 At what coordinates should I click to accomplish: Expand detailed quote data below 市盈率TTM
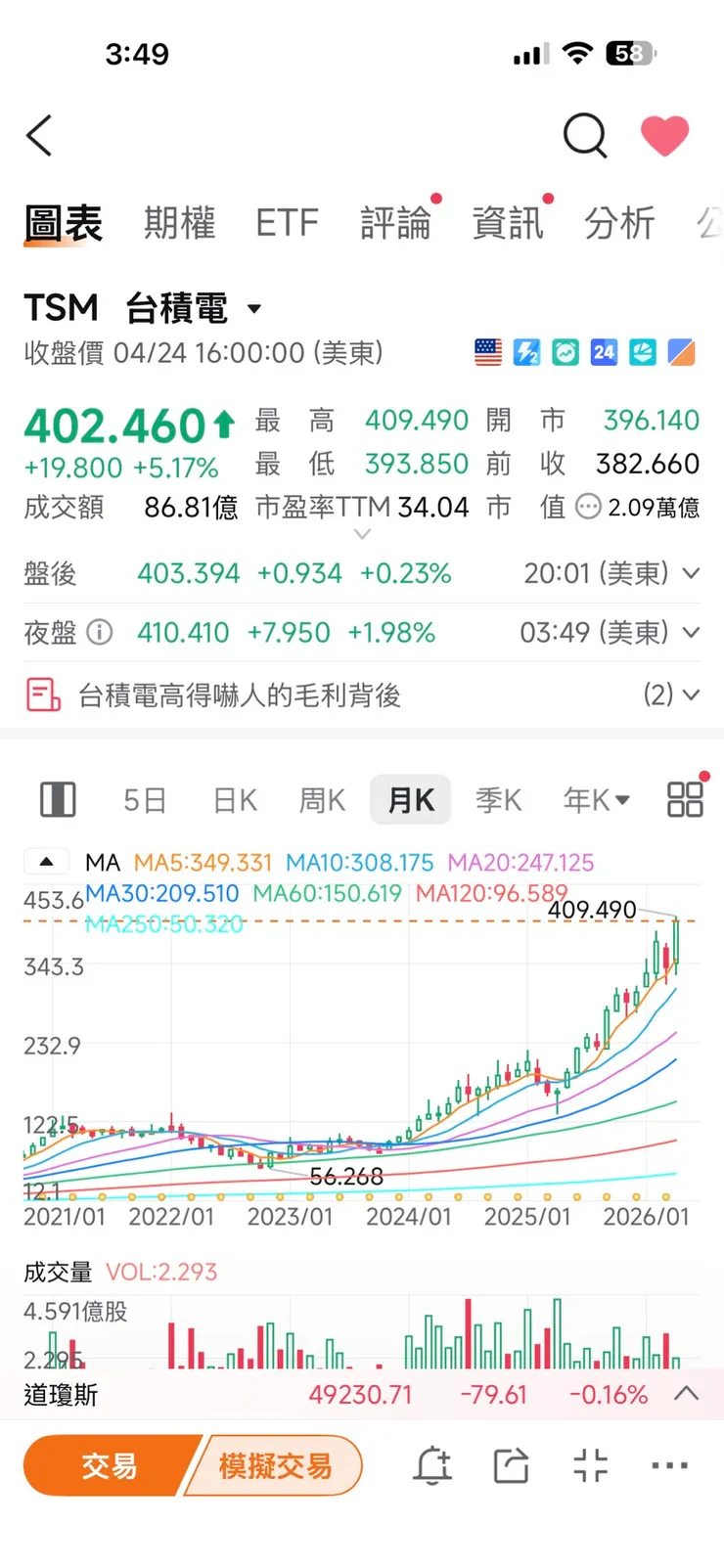click(x=362, y=533)
